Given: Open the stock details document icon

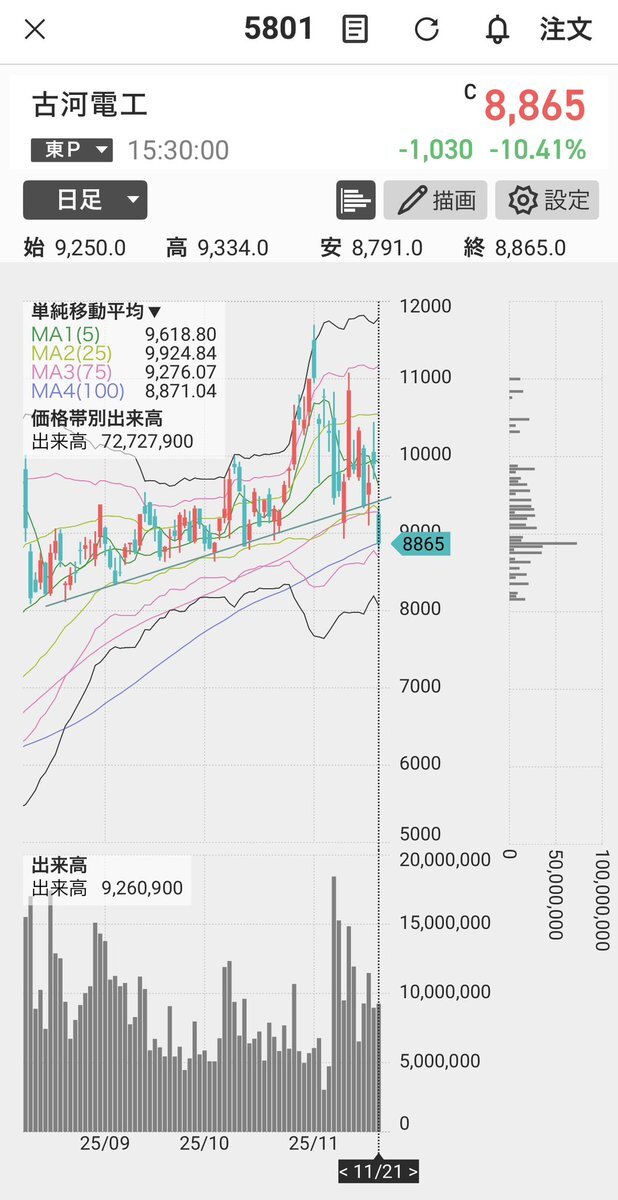Looking at the screenshot, I should 353,29.
